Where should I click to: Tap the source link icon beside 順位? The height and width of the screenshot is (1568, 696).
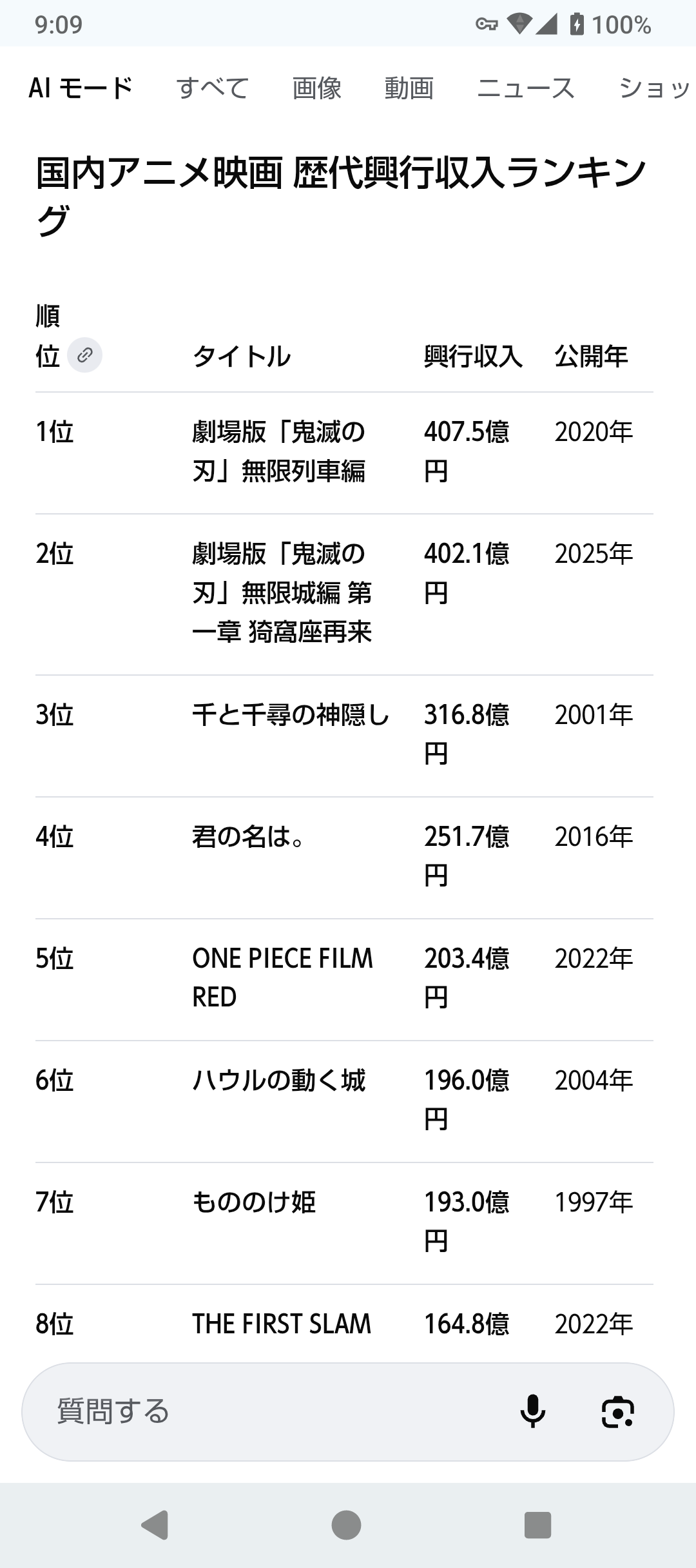85,355
